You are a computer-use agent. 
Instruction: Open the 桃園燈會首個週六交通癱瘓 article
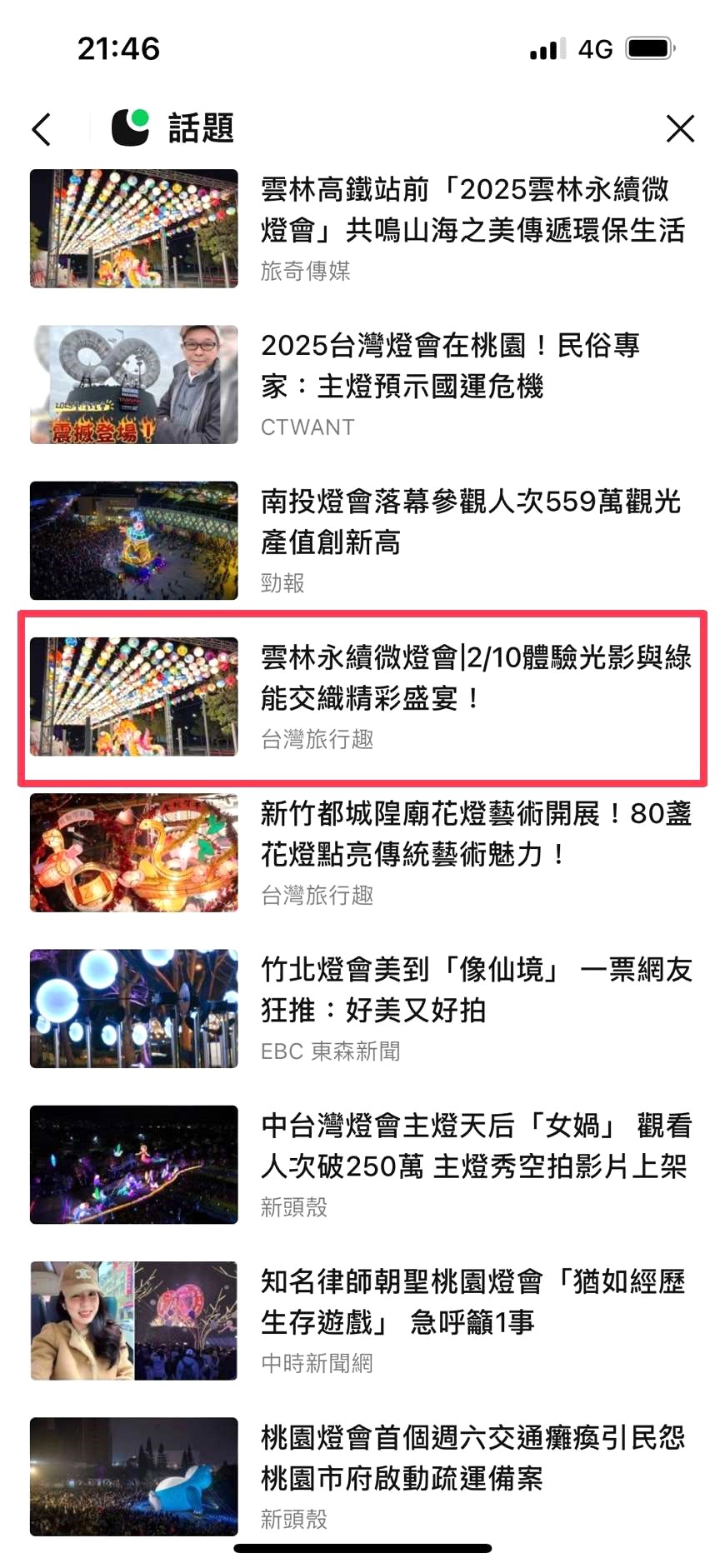362,1476
